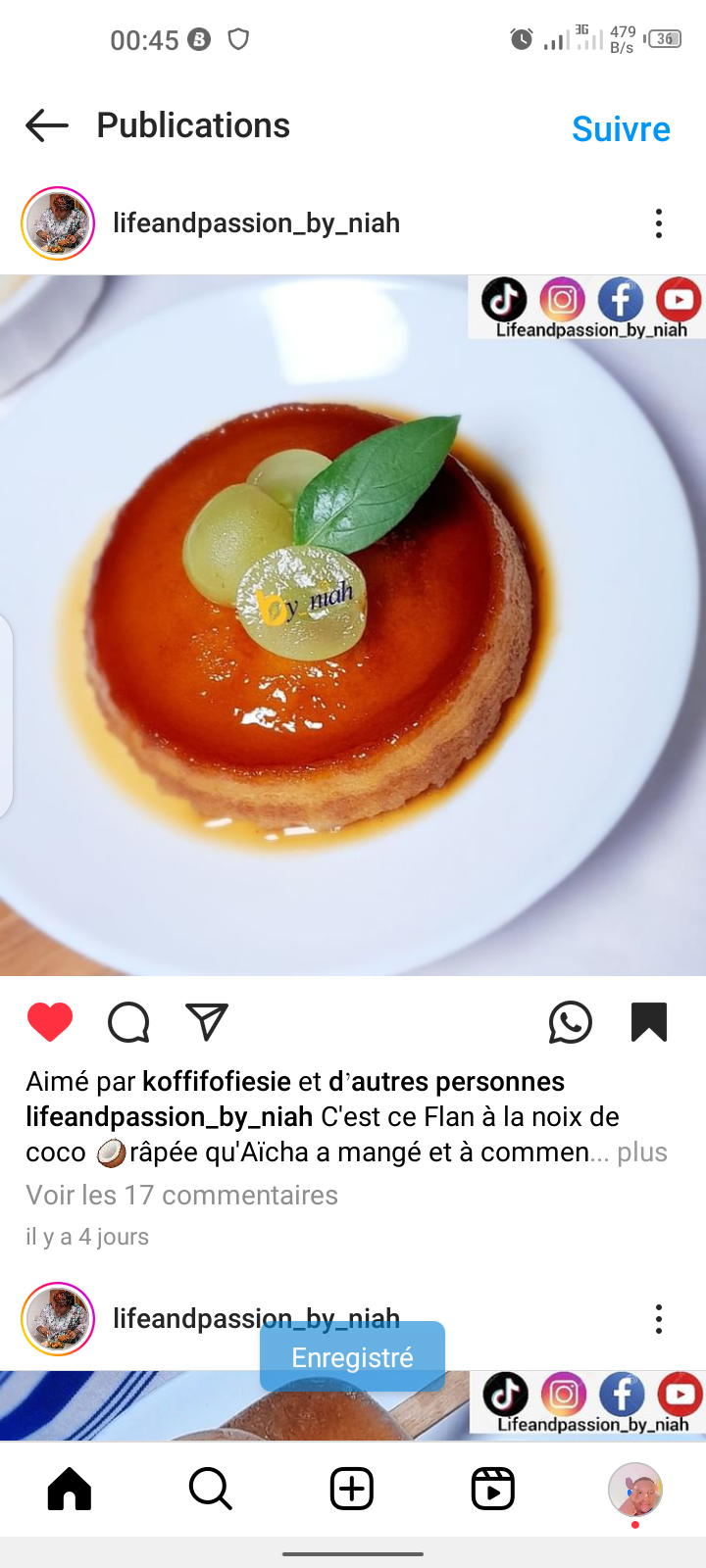
Task: Share the flan post with the paper plane icon
Action: 207,1021
